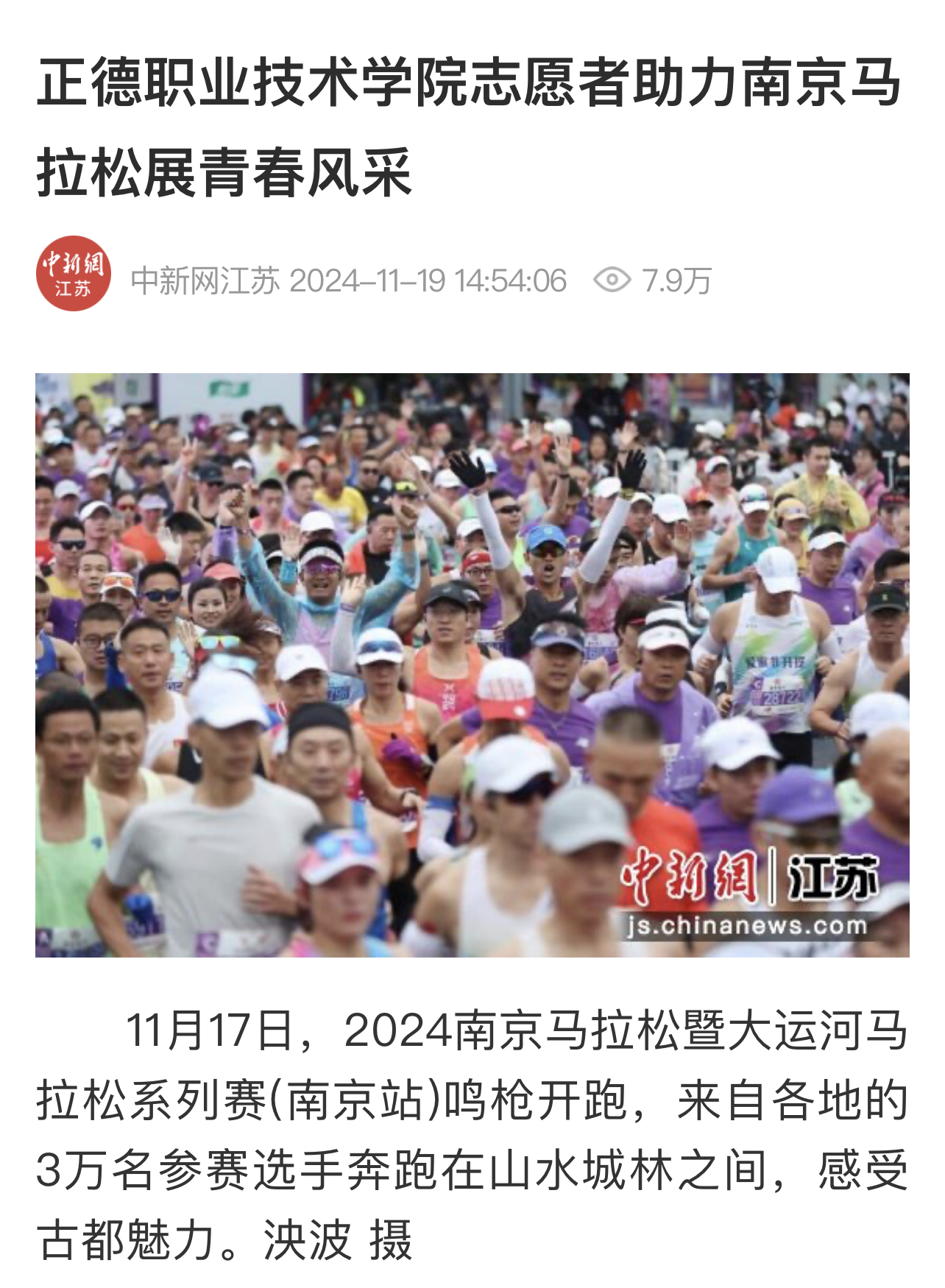Viewport: 945px width, 1288px height.
Task: Open the marathon runners photo full screen
Action: pyautogui.click(x=472, y=665)
